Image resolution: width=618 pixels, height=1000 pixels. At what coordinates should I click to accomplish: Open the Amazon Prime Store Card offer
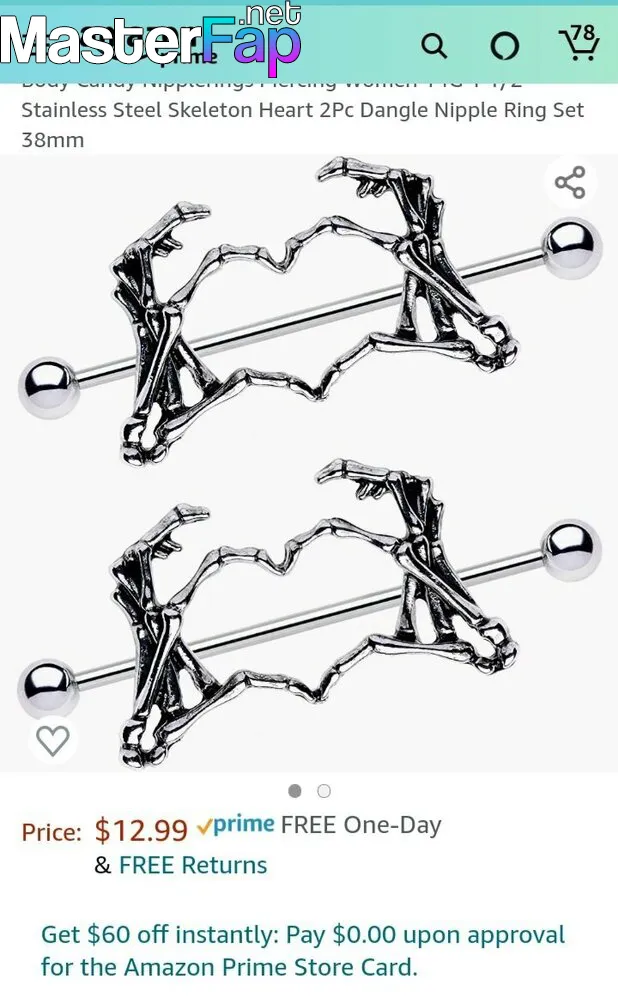(x=303, y=951)
